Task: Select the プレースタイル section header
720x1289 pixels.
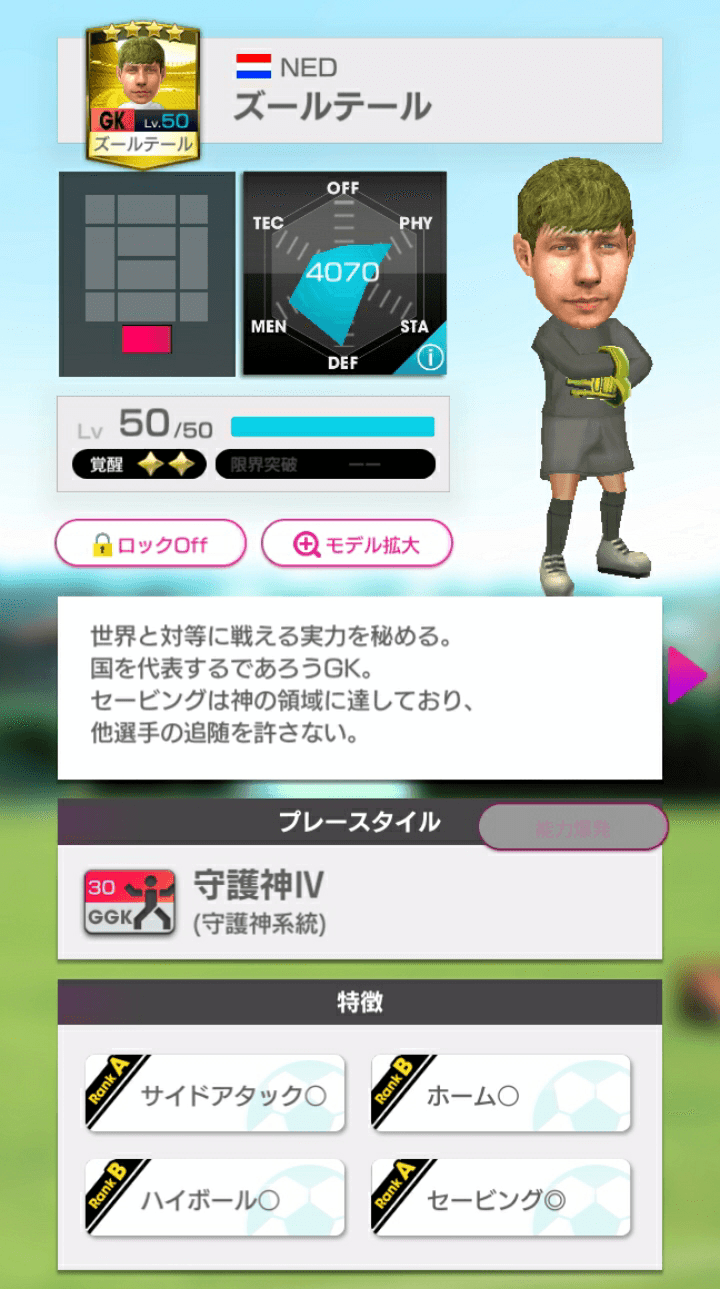Action: pos(360,825)
